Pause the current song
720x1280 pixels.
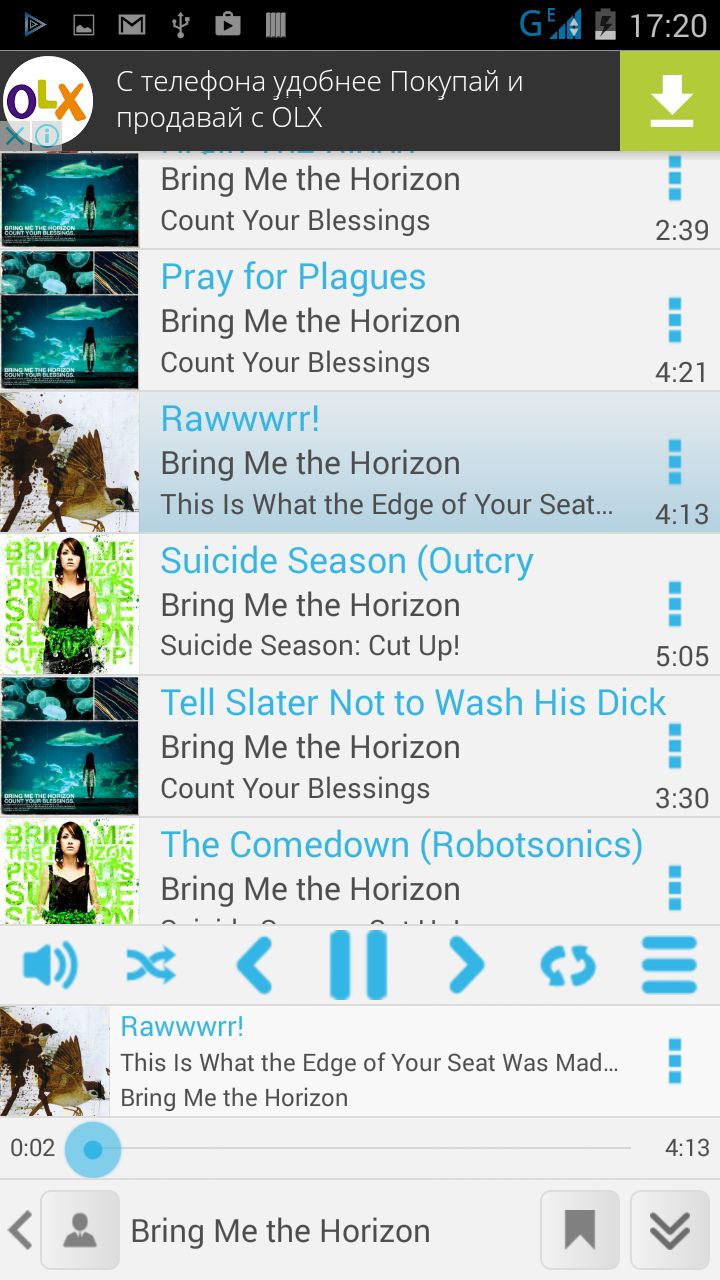(358, 965)
